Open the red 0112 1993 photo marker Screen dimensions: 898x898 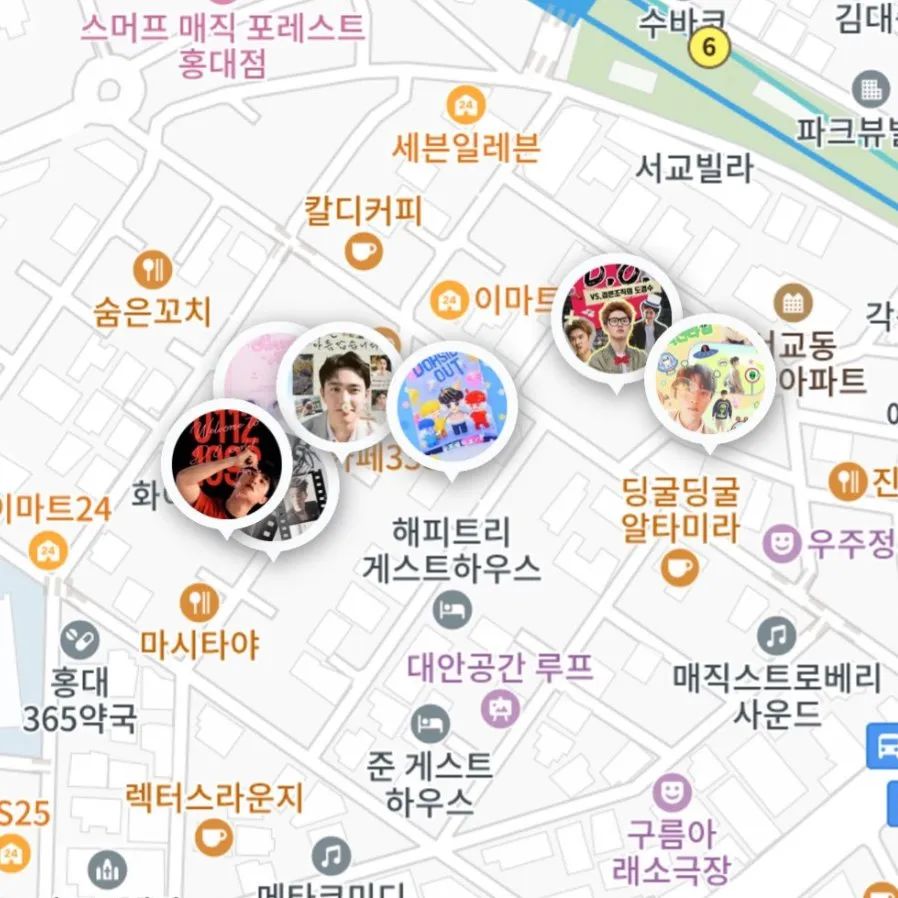(225, 463)
